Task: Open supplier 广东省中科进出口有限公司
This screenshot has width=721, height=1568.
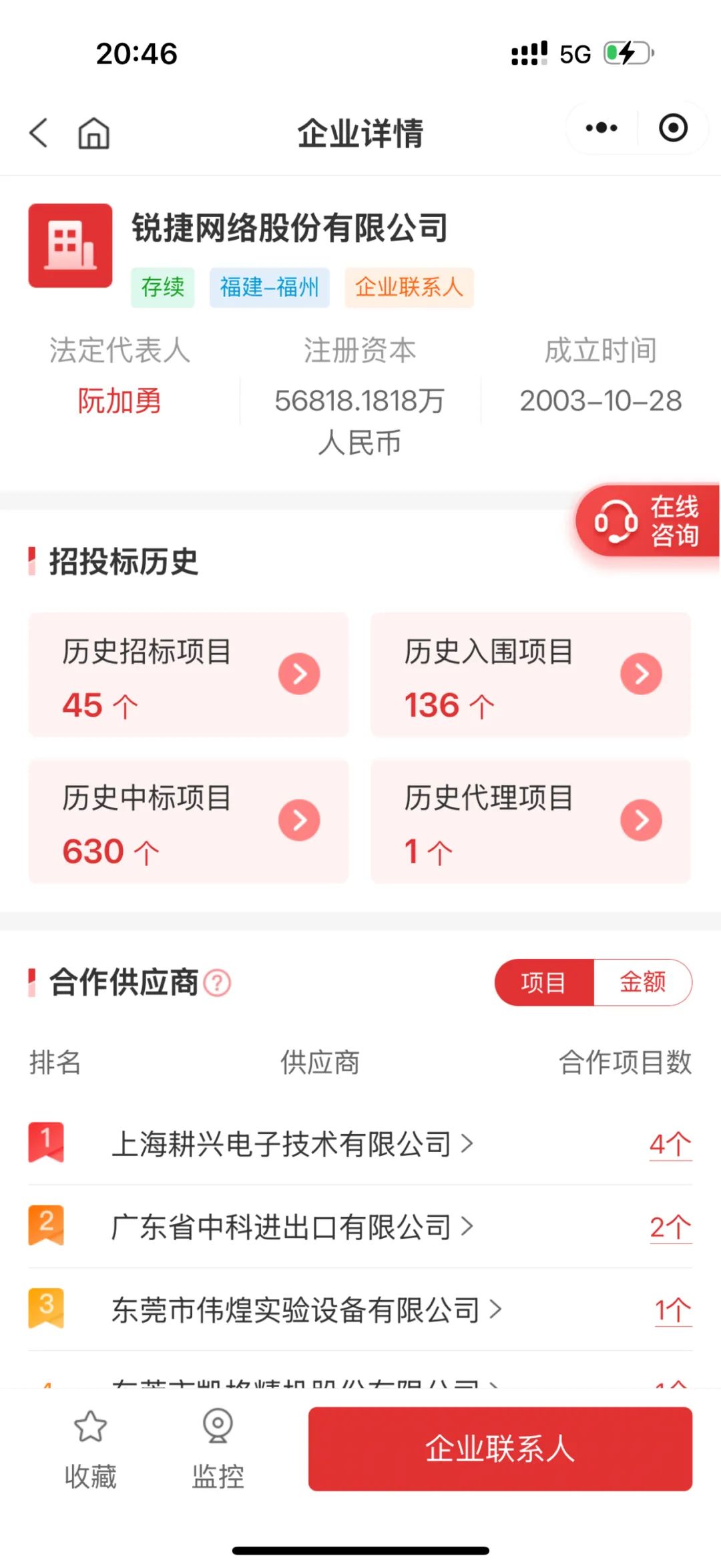Action: click(292, 1227)
